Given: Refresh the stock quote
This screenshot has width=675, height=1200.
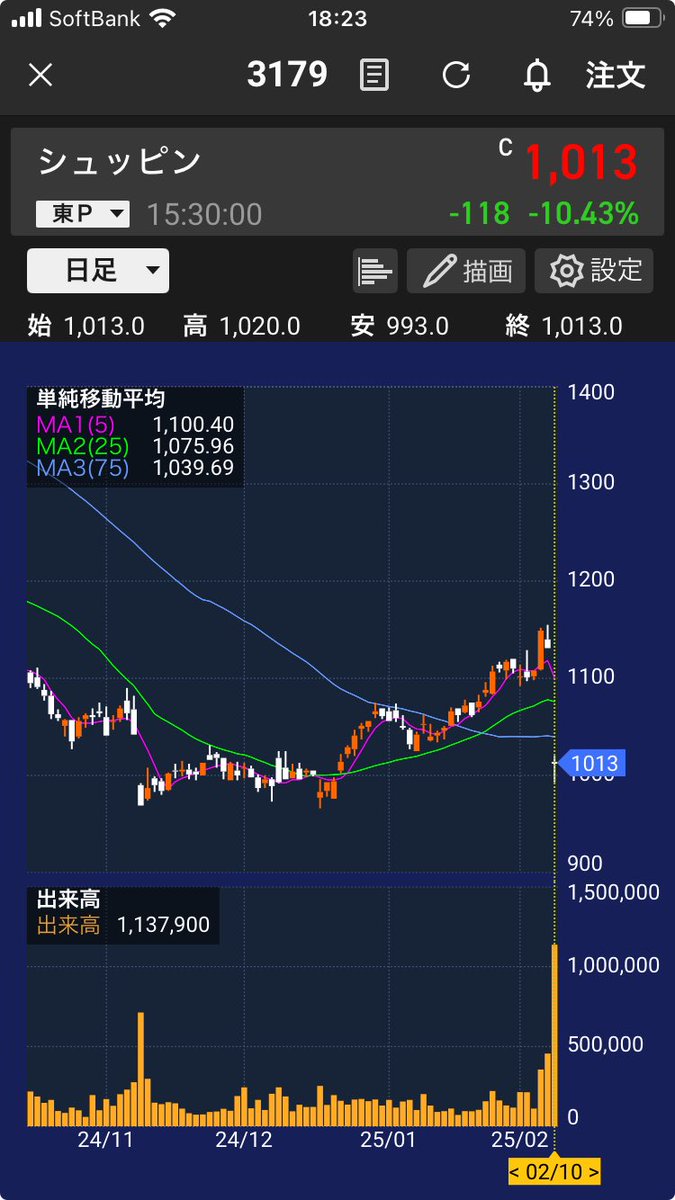Looking at the screenshot, I should [x=456, y=75].
